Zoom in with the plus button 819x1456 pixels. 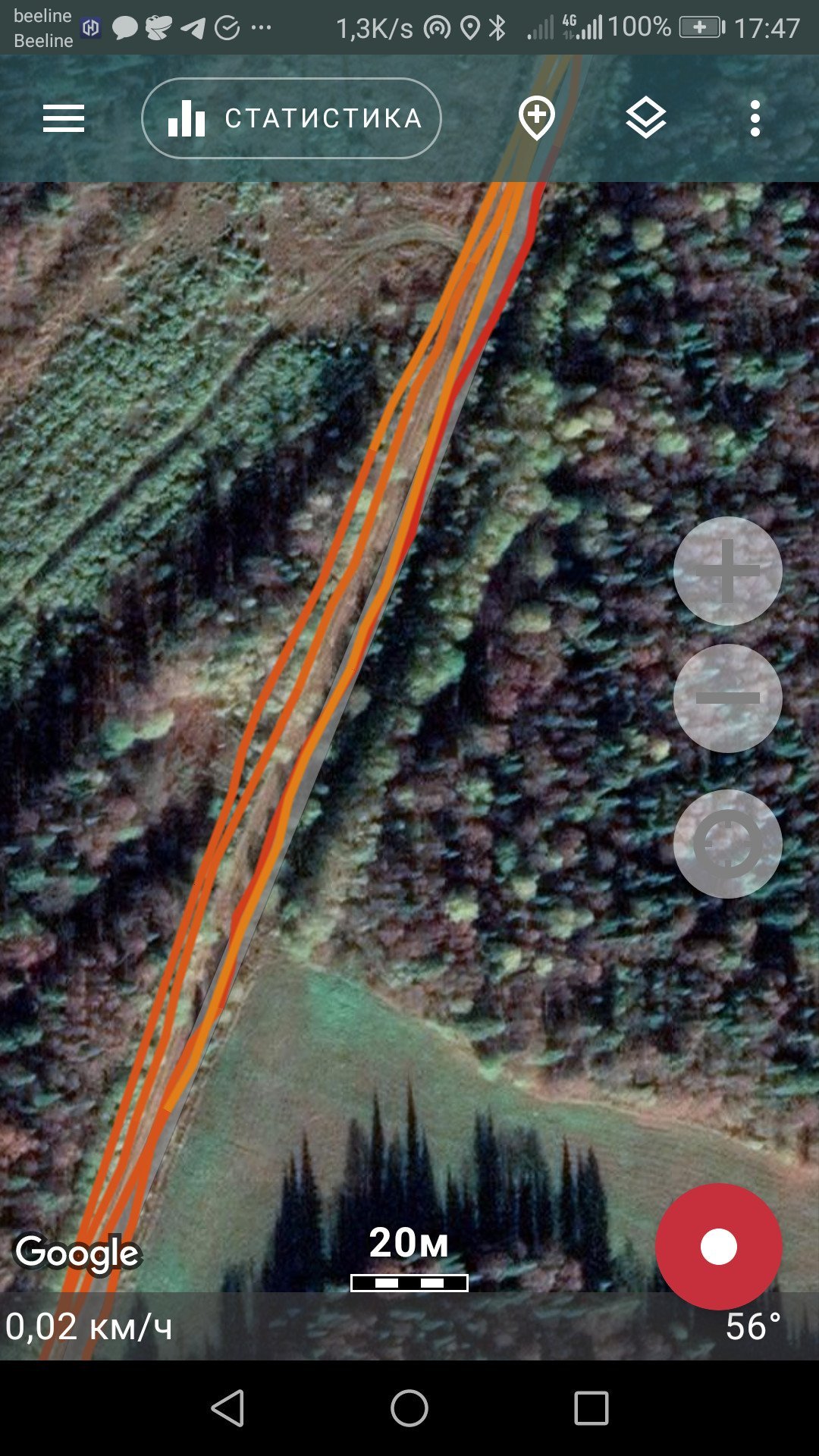[x=728, y=571]
